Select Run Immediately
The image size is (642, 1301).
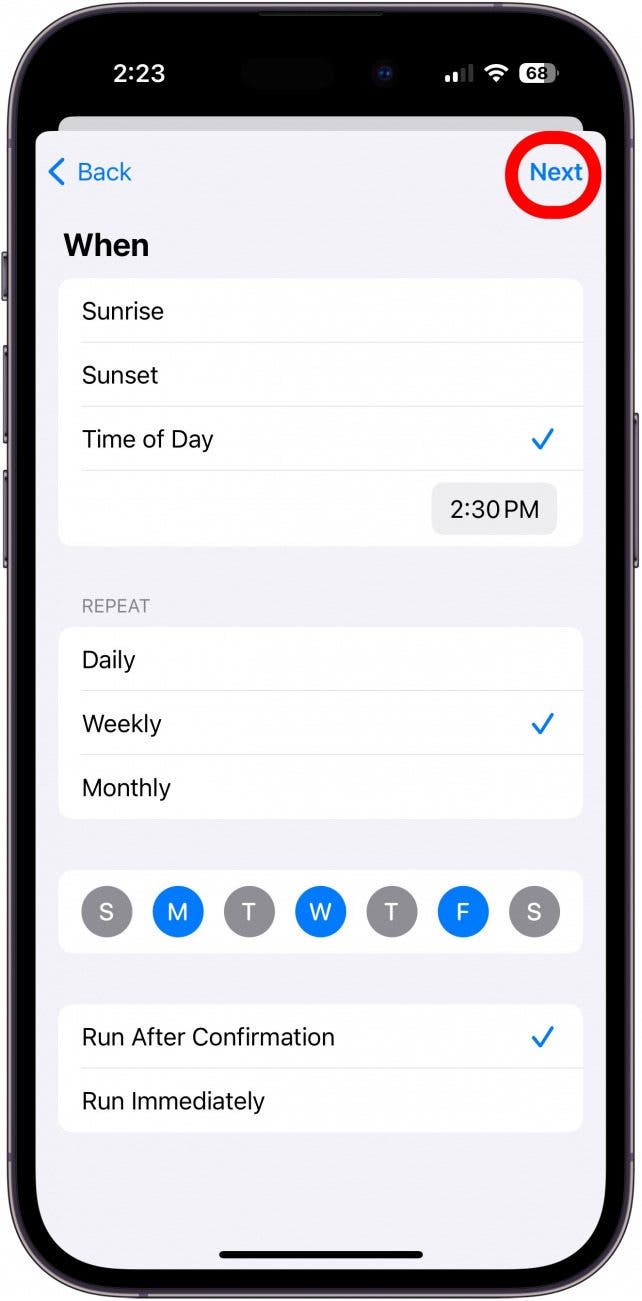pos(320,1101)
